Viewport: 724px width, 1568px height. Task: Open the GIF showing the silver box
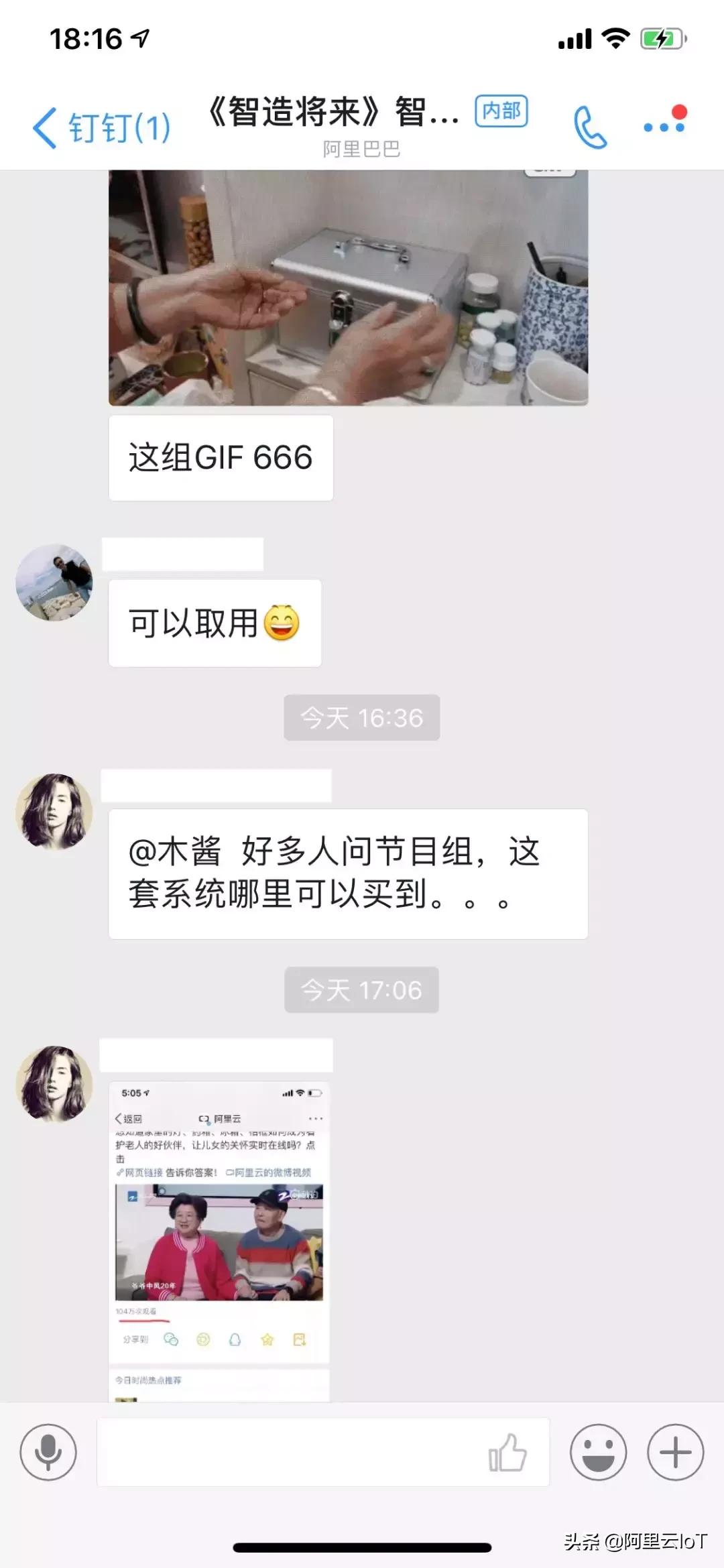349,288
